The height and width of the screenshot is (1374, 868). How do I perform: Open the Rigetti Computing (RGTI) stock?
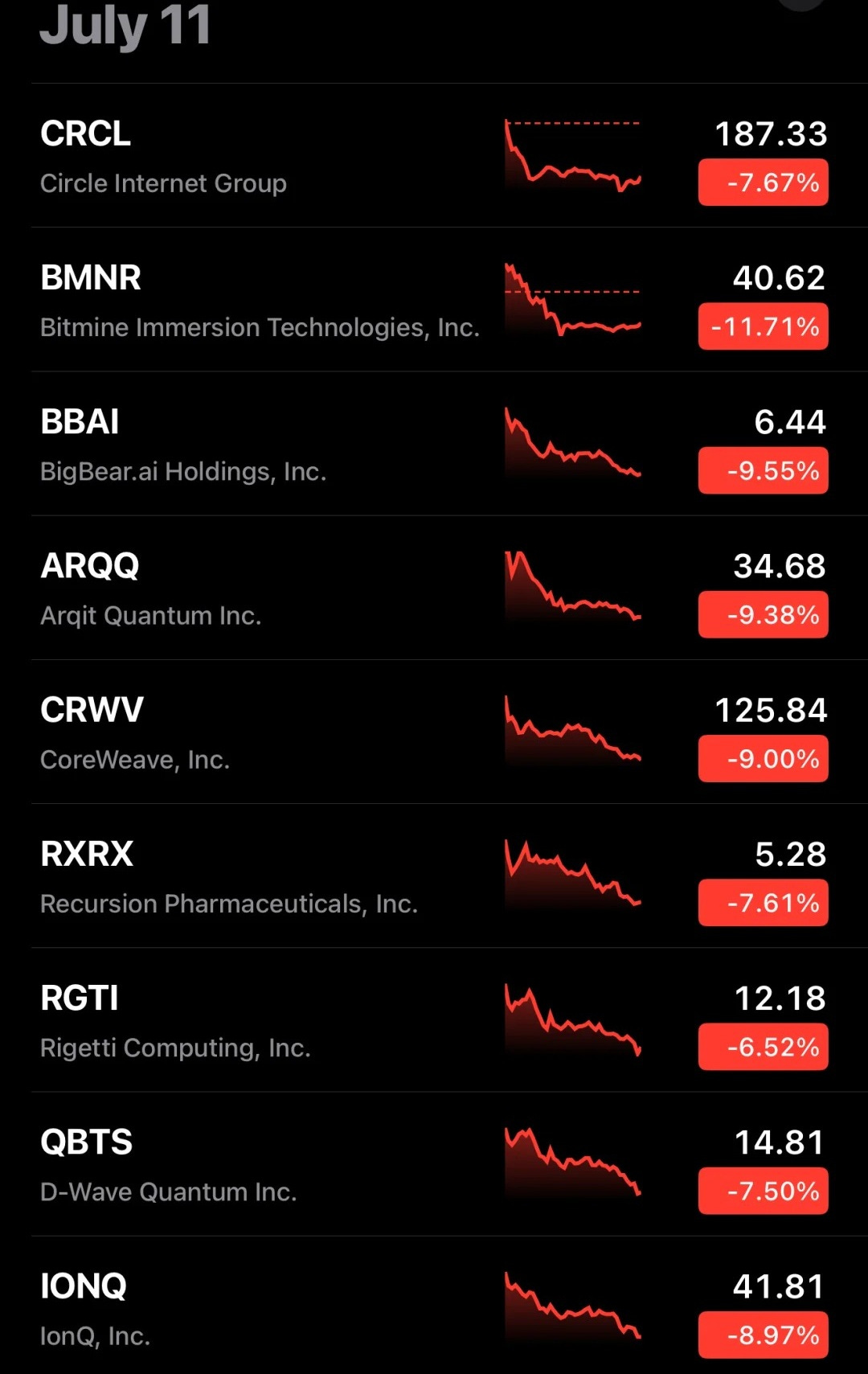click(241, 1020)
